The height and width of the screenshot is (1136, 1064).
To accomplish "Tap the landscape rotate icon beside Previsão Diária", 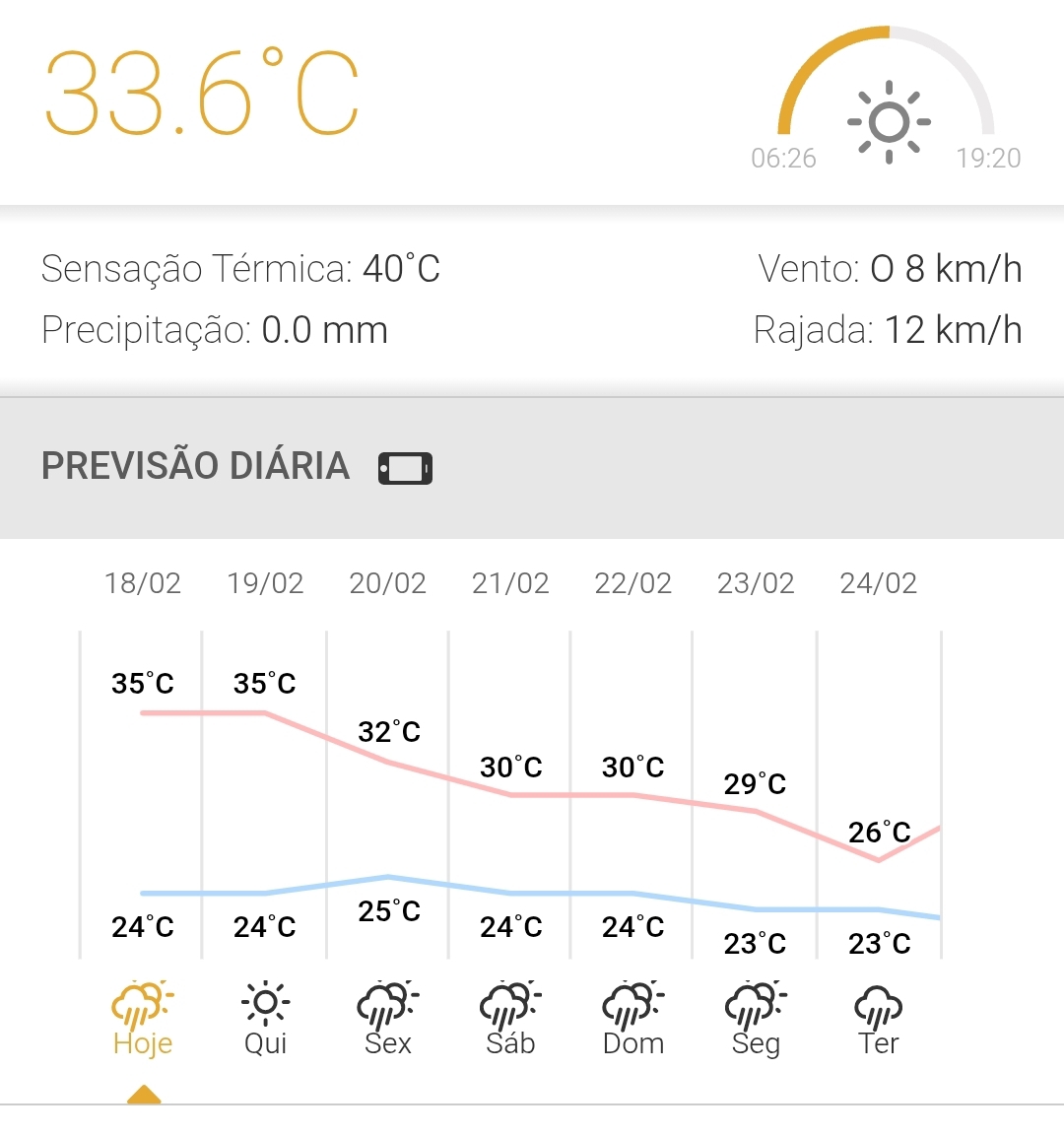I will click(x=405, y=468).
